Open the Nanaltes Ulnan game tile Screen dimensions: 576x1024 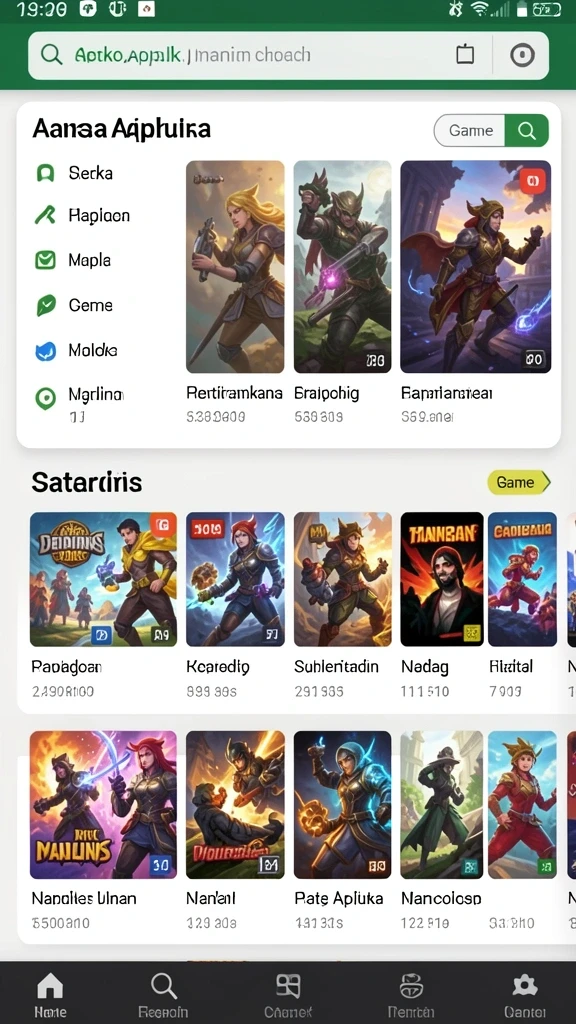pos(103,831)
